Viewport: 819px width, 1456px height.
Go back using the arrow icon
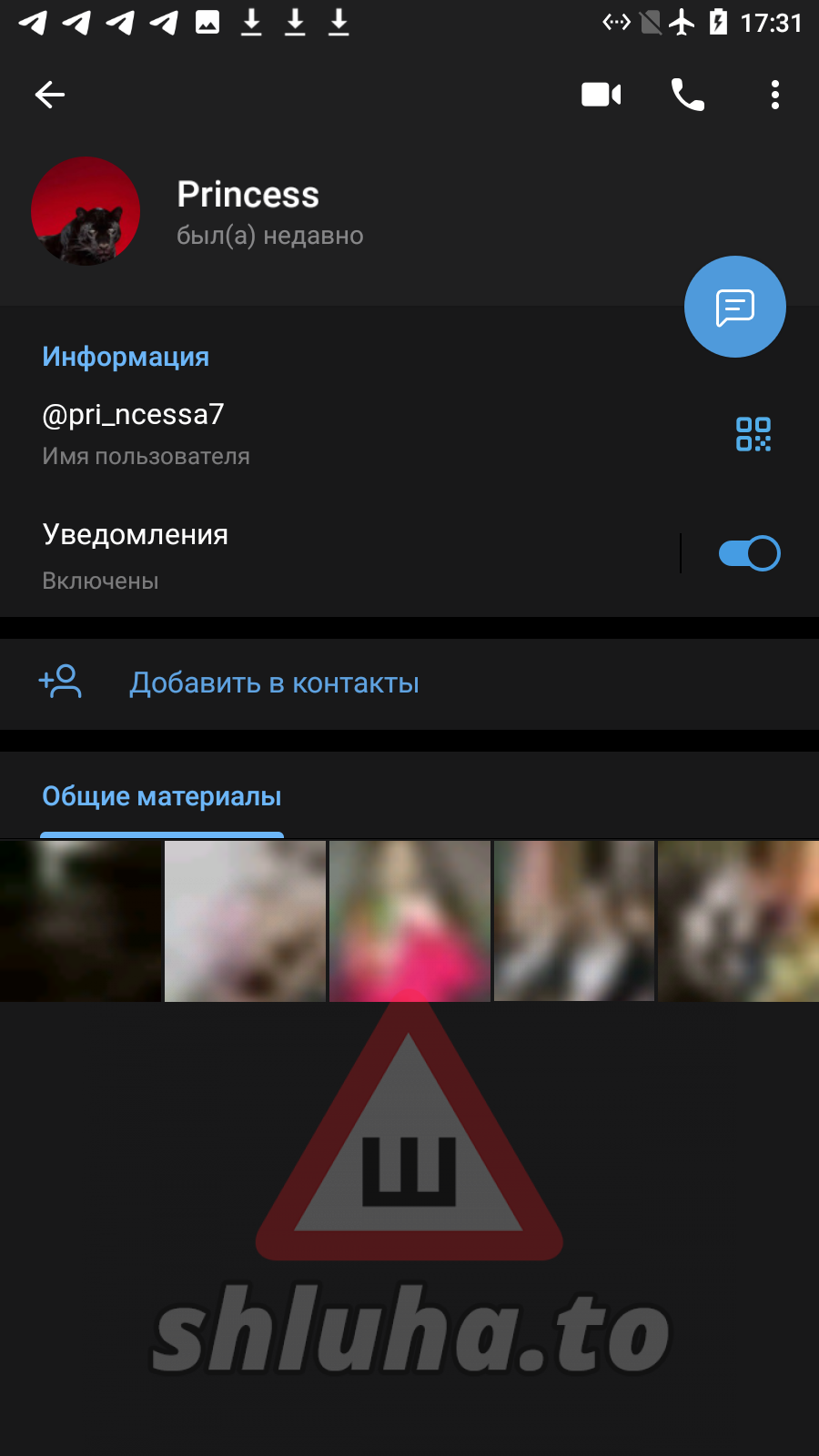[50, 95]
